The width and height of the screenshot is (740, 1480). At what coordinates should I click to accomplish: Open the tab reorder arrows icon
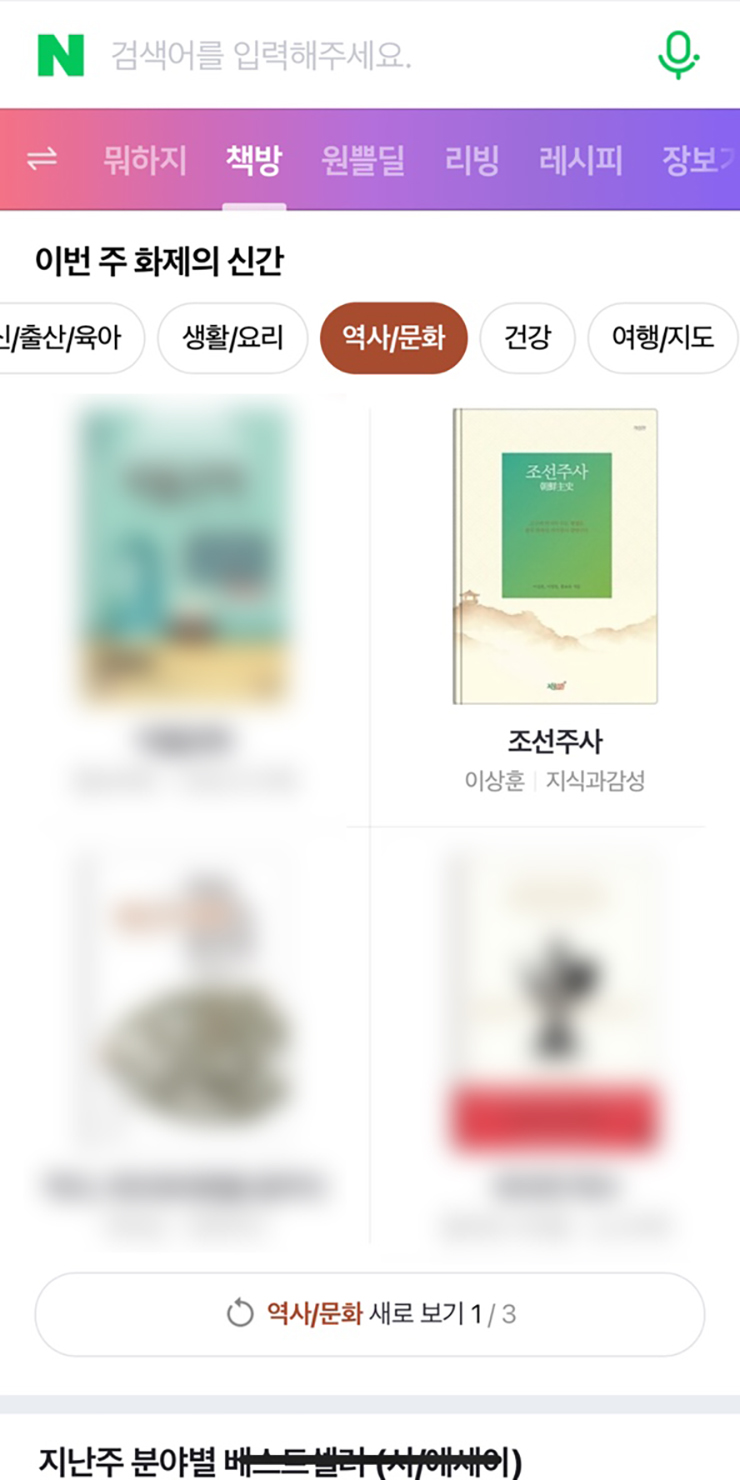coord(42,160)
